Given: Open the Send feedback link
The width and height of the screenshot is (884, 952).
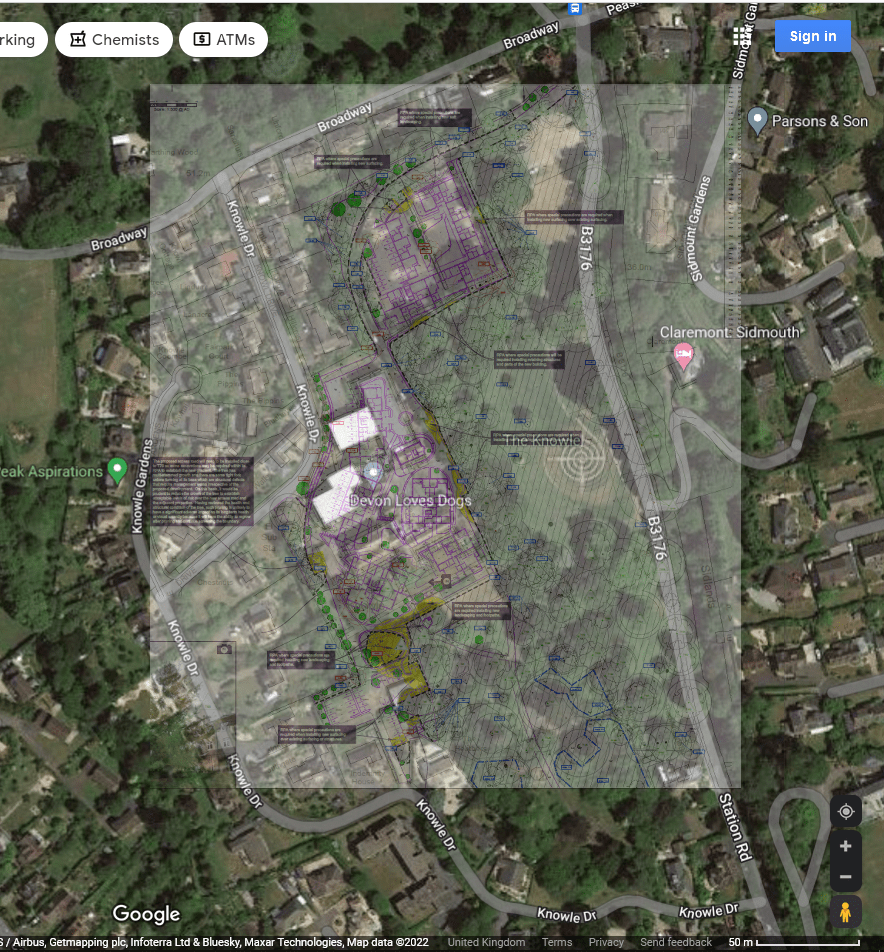Looking at the screenshot, I should [676, 942].
